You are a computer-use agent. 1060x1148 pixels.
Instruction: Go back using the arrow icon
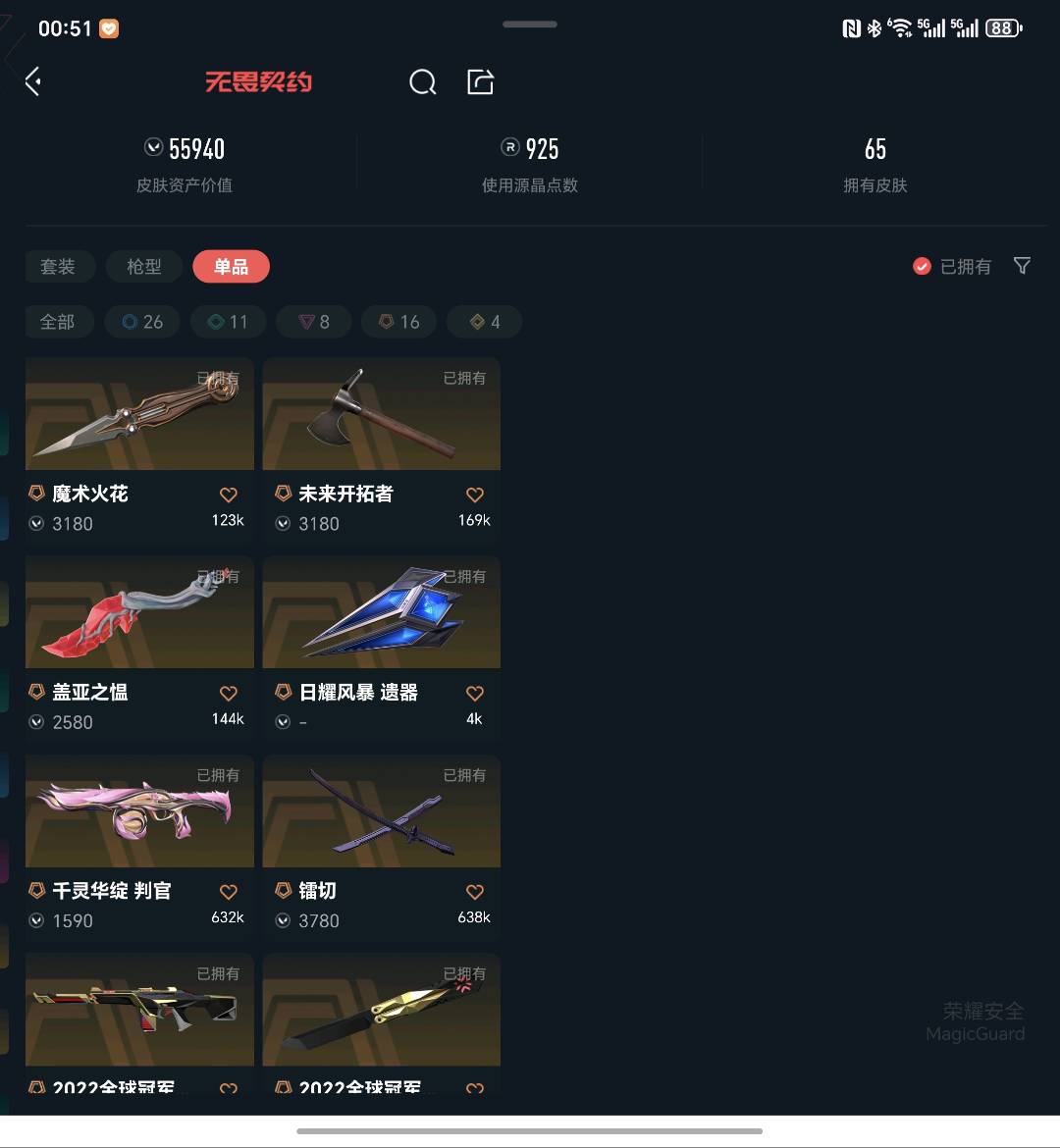click(33, 81)
